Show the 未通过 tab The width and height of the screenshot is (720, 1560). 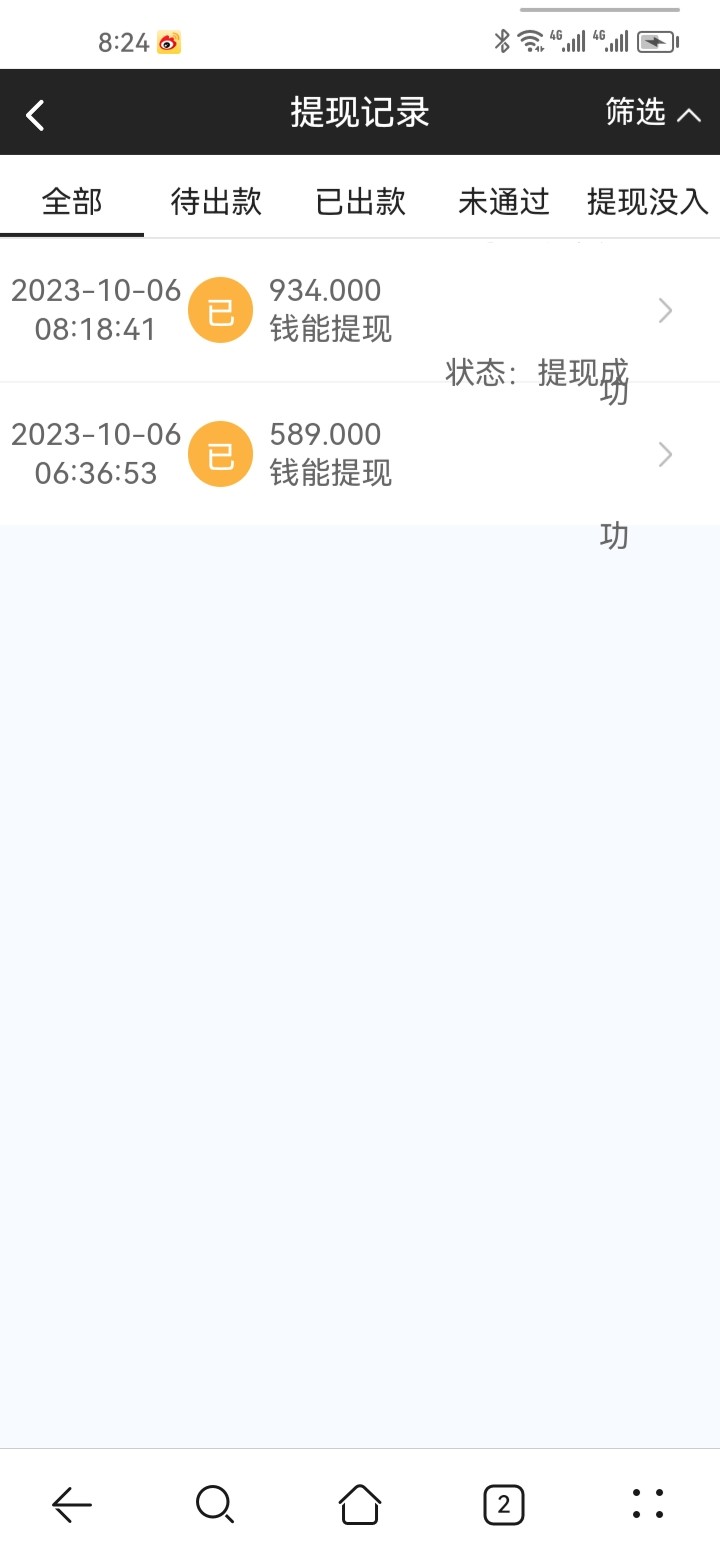[504, 202]
